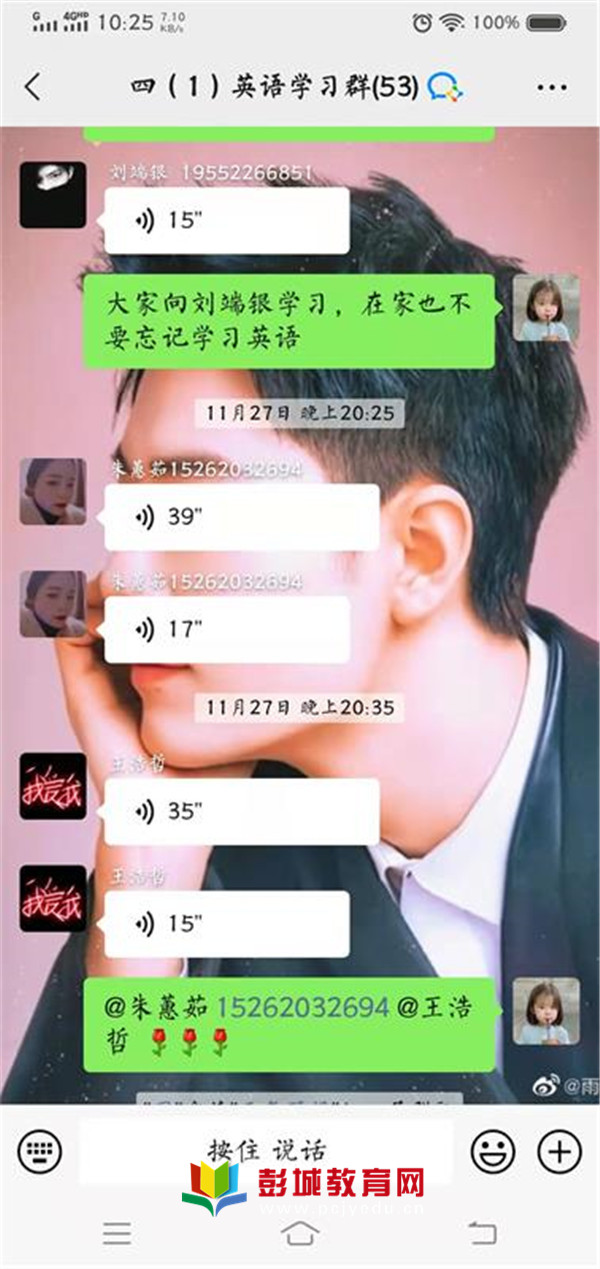
Task: Play 王浩哲's 15-second voice message
Action: pyautogui.click(x=226, y=923)
